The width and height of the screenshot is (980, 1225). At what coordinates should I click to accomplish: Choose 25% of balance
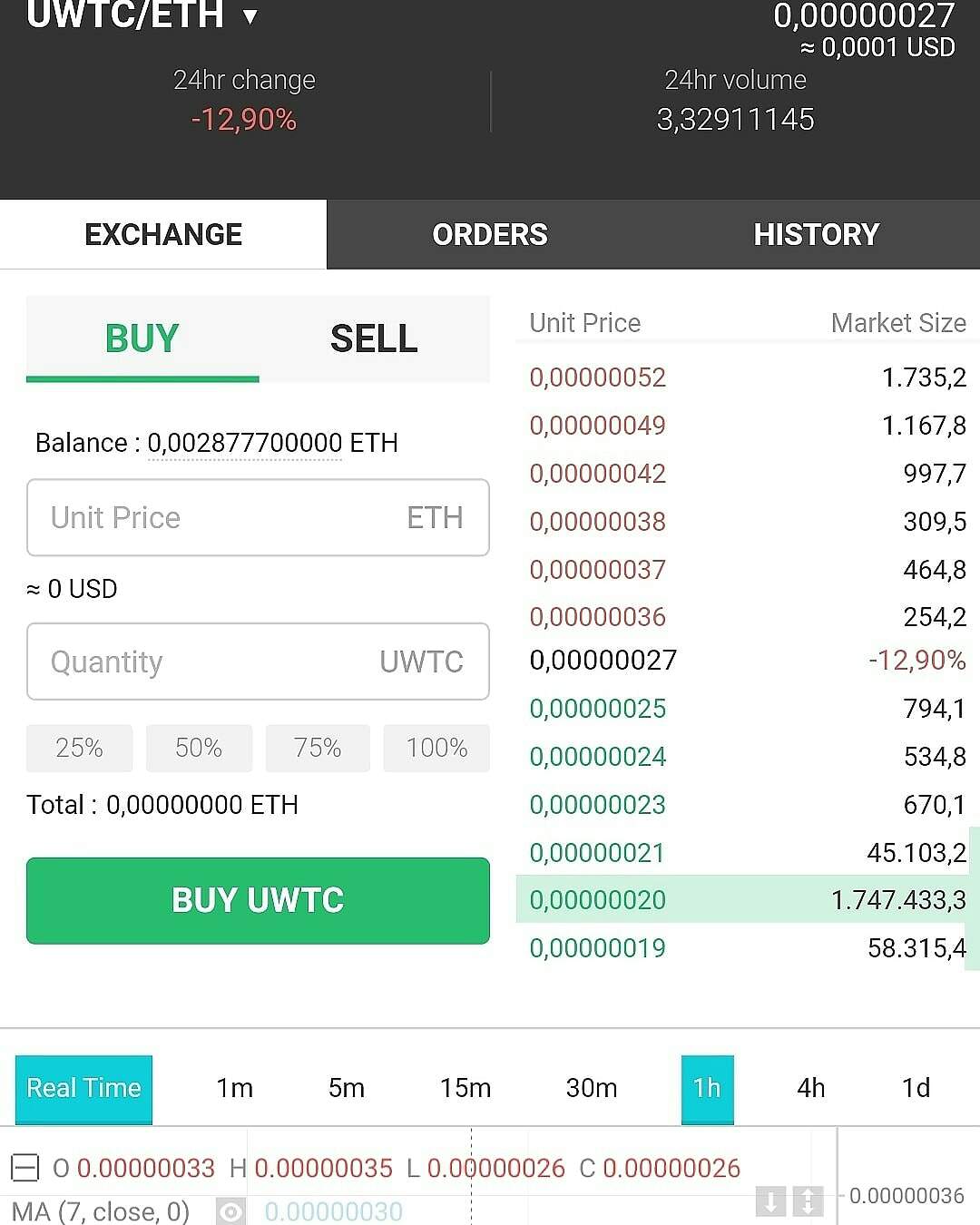pyautogui.click(x=79, y=748)
